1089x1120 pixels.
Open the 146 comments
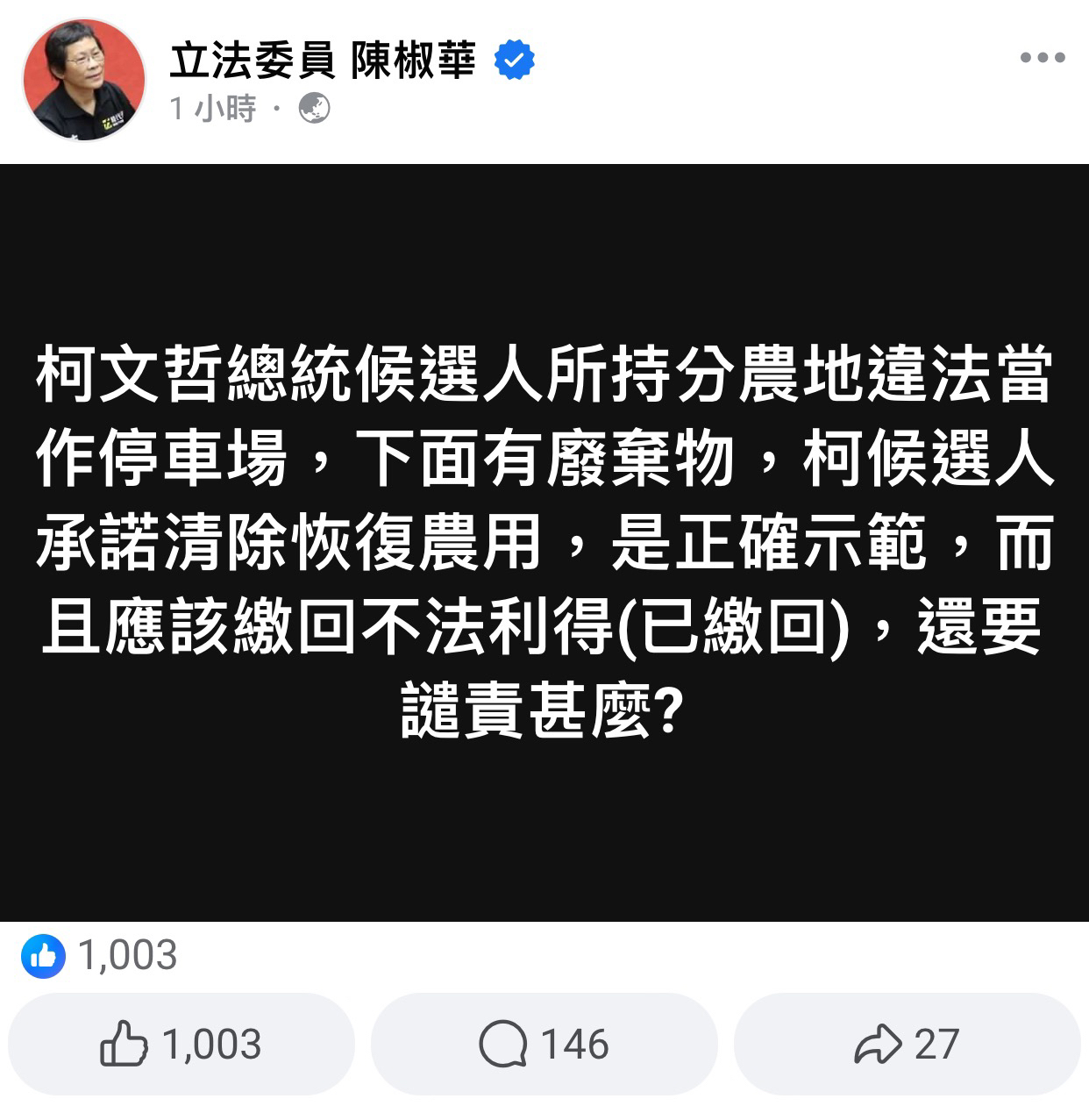(x=544, y=1045)
